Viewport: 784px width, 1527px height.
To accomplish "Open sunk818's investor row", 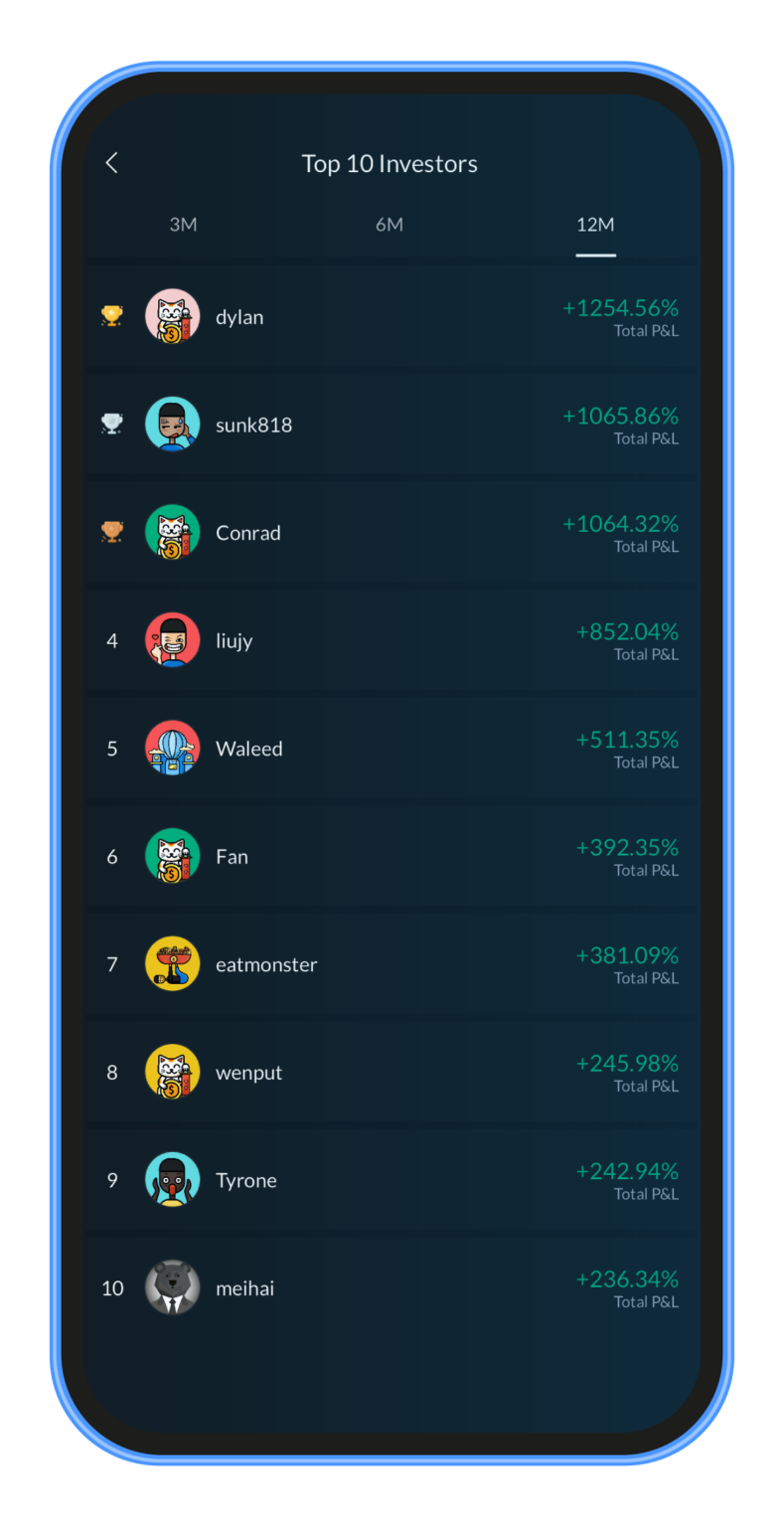I will click(392, 424).
